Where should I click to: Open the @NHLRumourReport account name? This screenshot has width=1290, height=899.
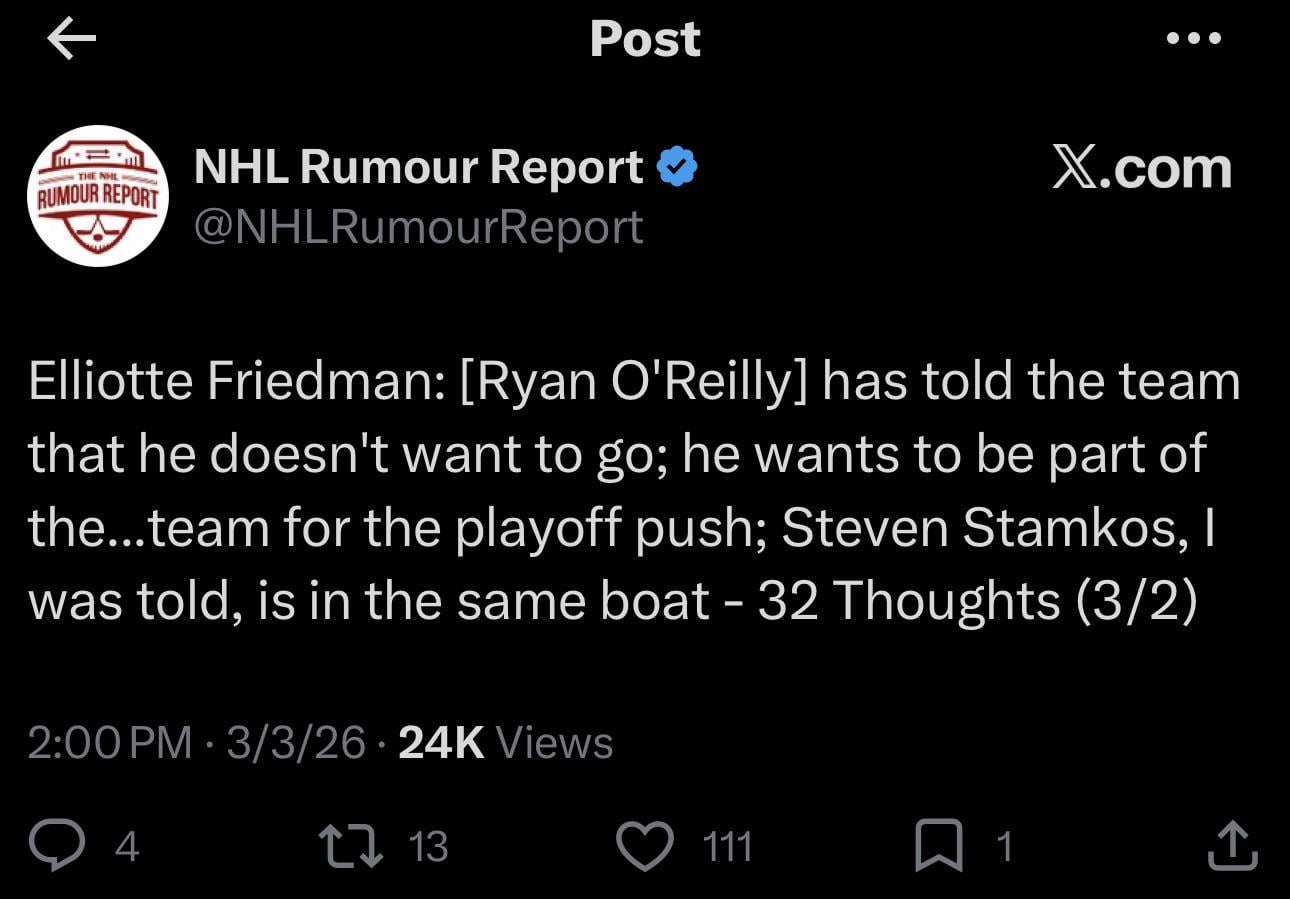tap(418, 228)
